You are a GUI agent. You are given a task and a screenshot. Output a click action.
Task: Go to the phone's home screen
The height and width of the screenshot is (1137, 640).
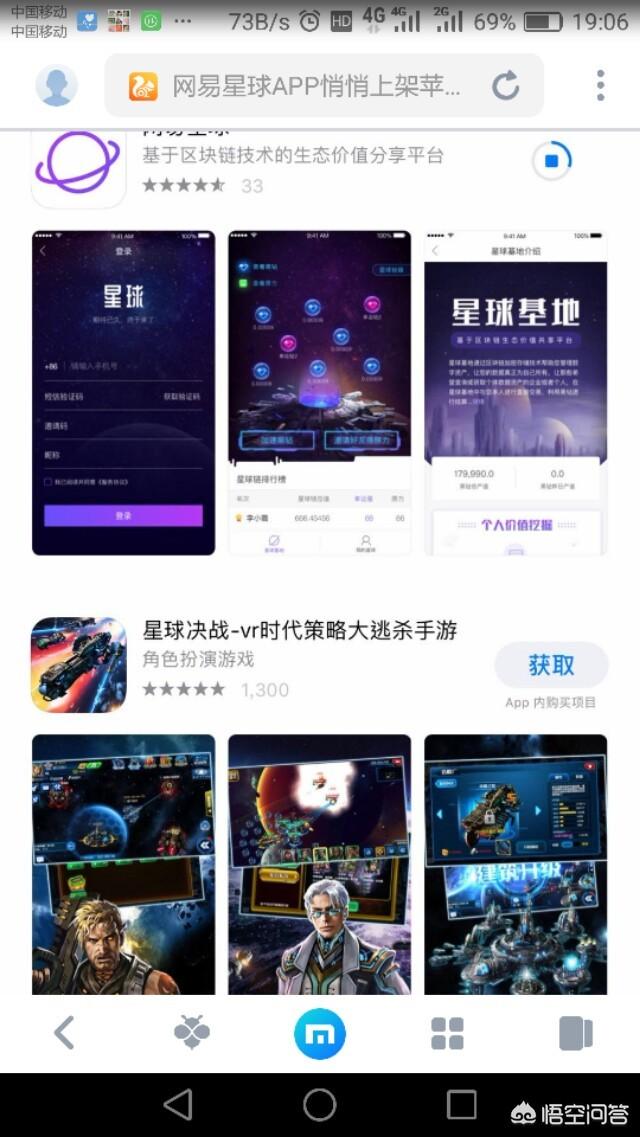320,1104
